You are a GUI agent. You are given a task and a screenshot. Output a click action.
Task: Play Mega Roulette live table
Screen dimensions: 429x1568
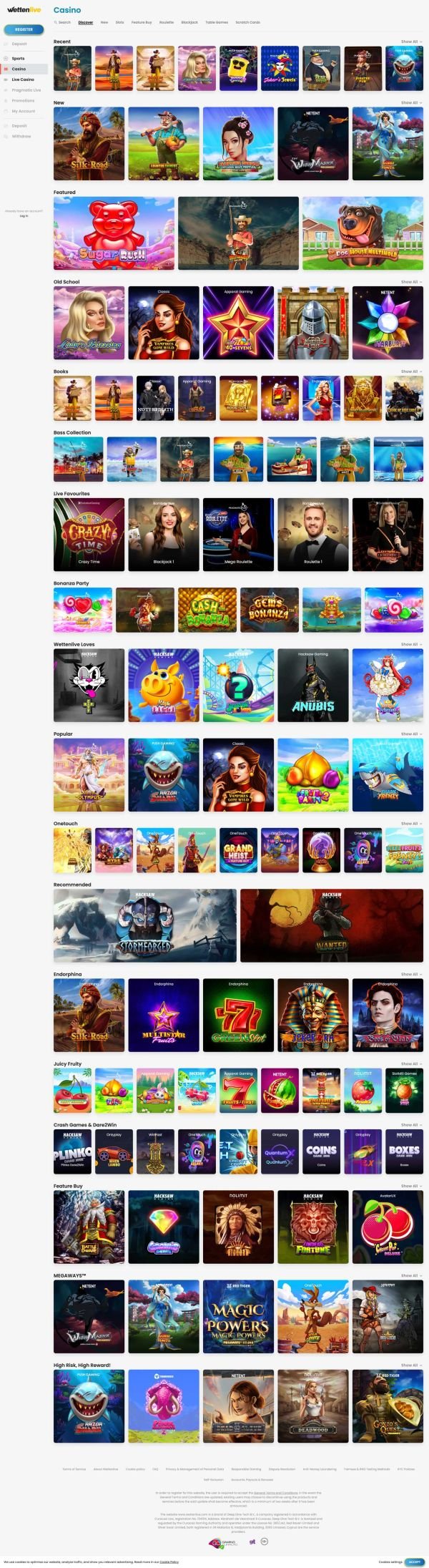pyautogui.click(x=238, y=534)
